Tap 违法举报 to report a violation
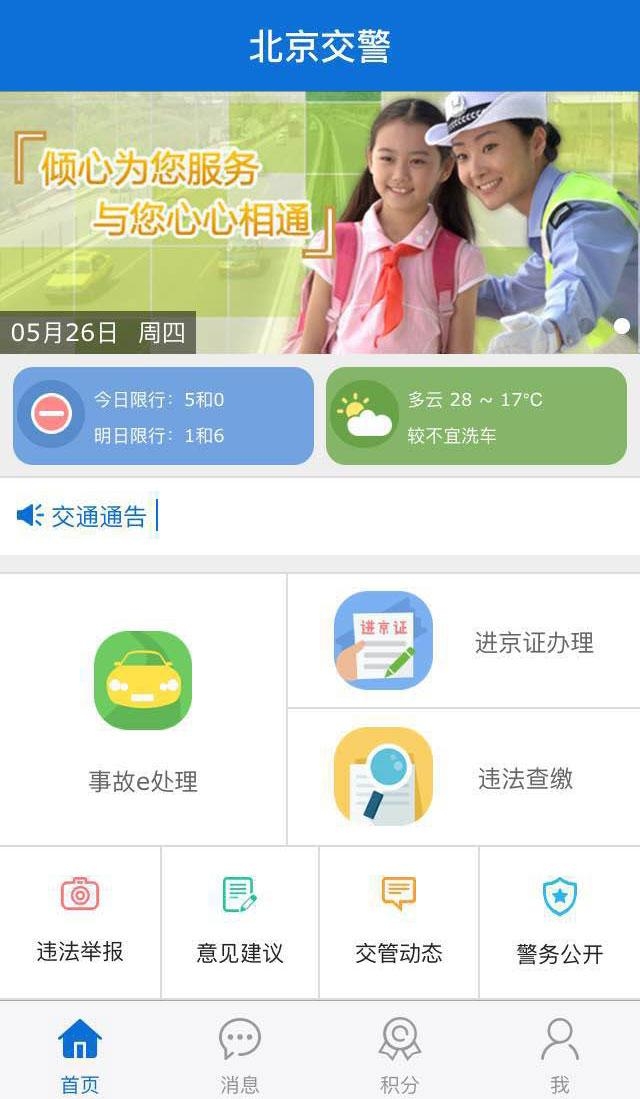This screenshot has height=1099, width=640. [x=80, y=921]
